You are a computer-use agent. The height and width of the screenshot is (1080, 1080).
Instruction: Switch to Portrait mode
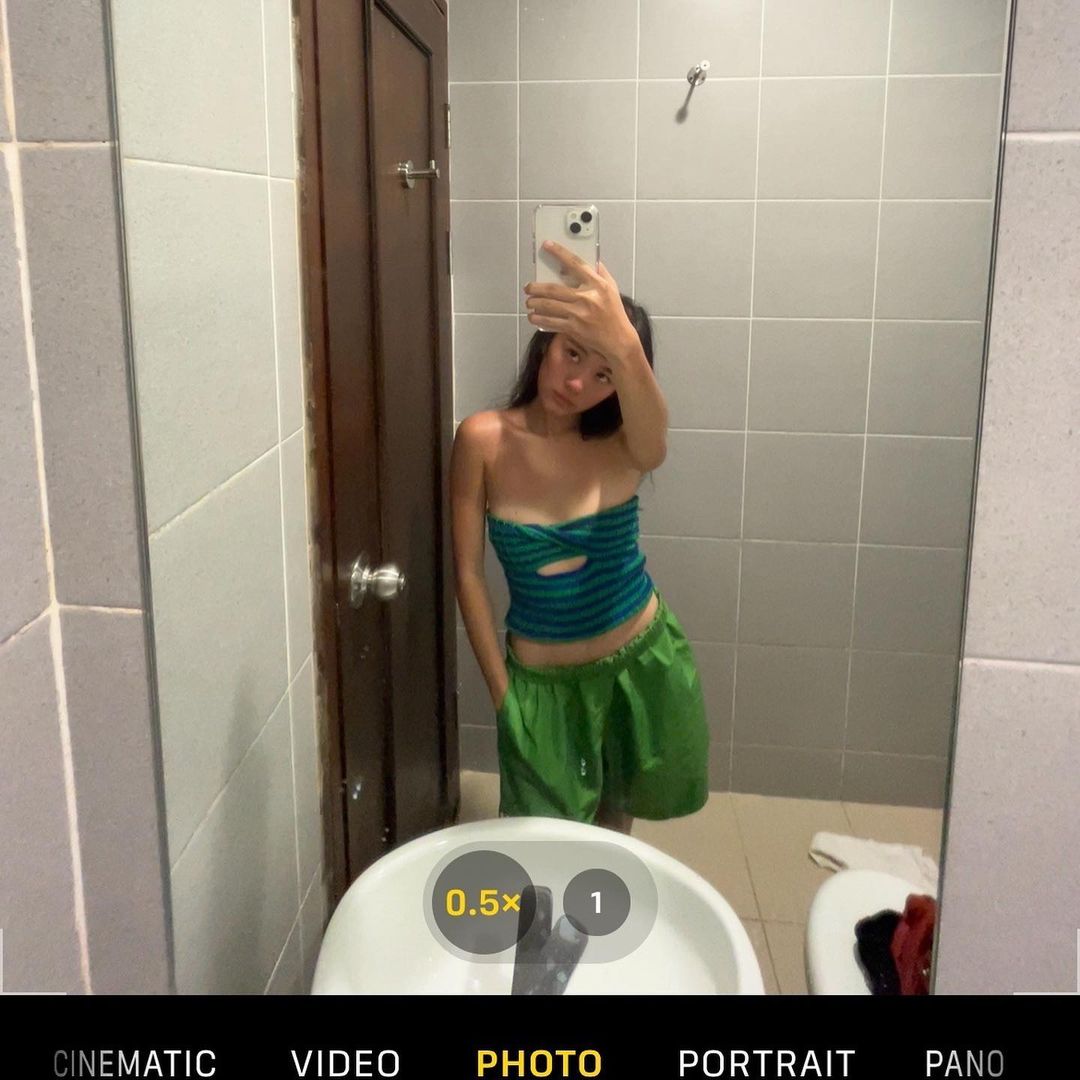click(766, 1062)
